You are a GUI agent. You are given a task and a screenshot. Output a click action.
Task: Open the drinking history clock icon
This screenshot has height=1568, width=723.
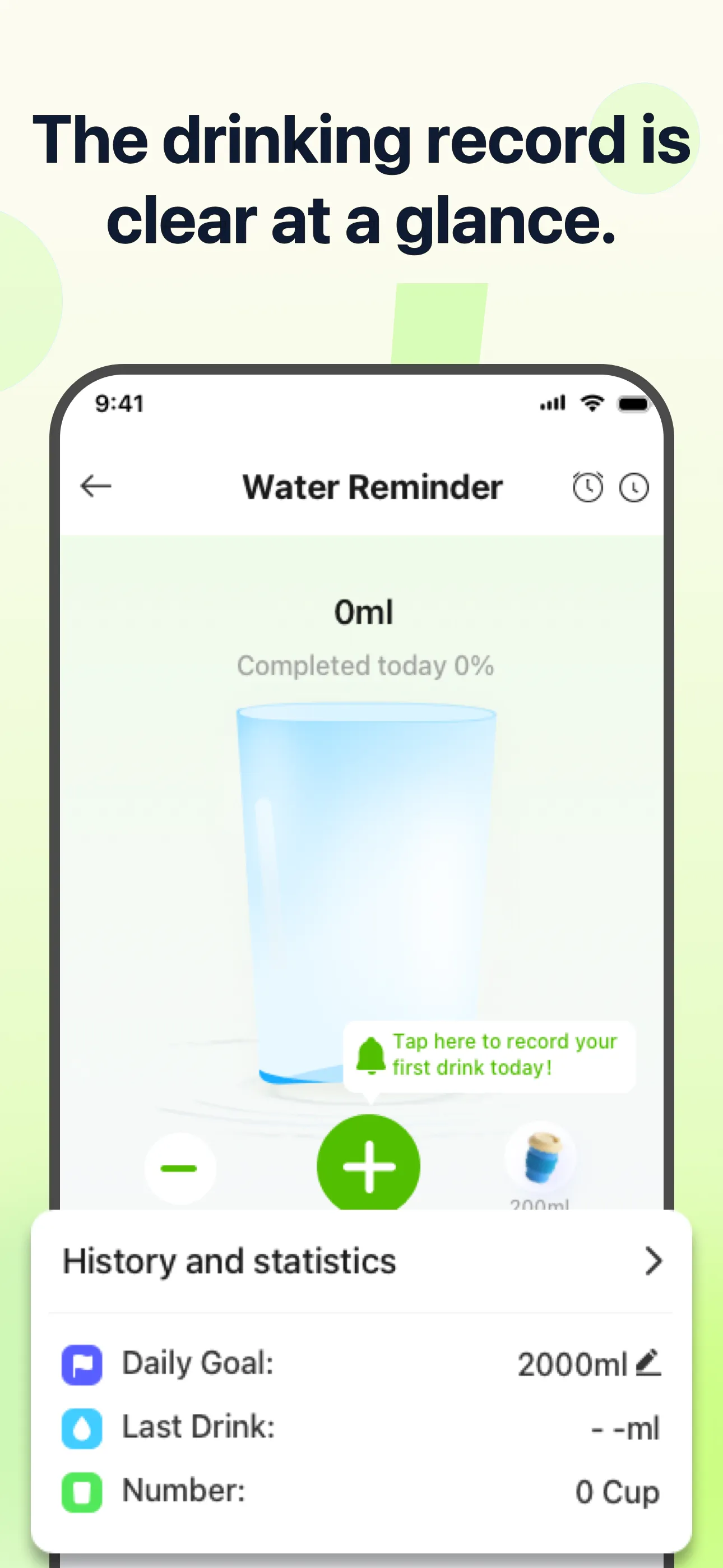coord(635,487)
